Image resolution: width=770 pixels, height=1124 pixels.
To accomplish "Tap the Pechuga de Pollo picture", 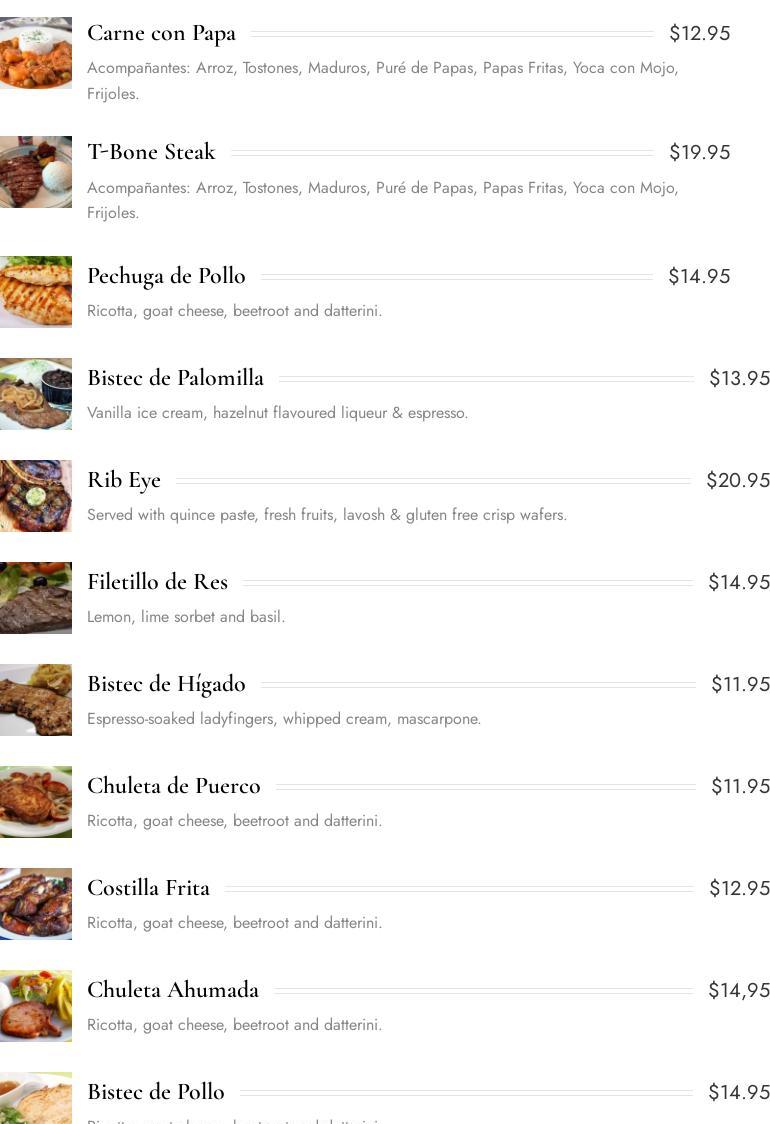I will click(x=36, y=292).
